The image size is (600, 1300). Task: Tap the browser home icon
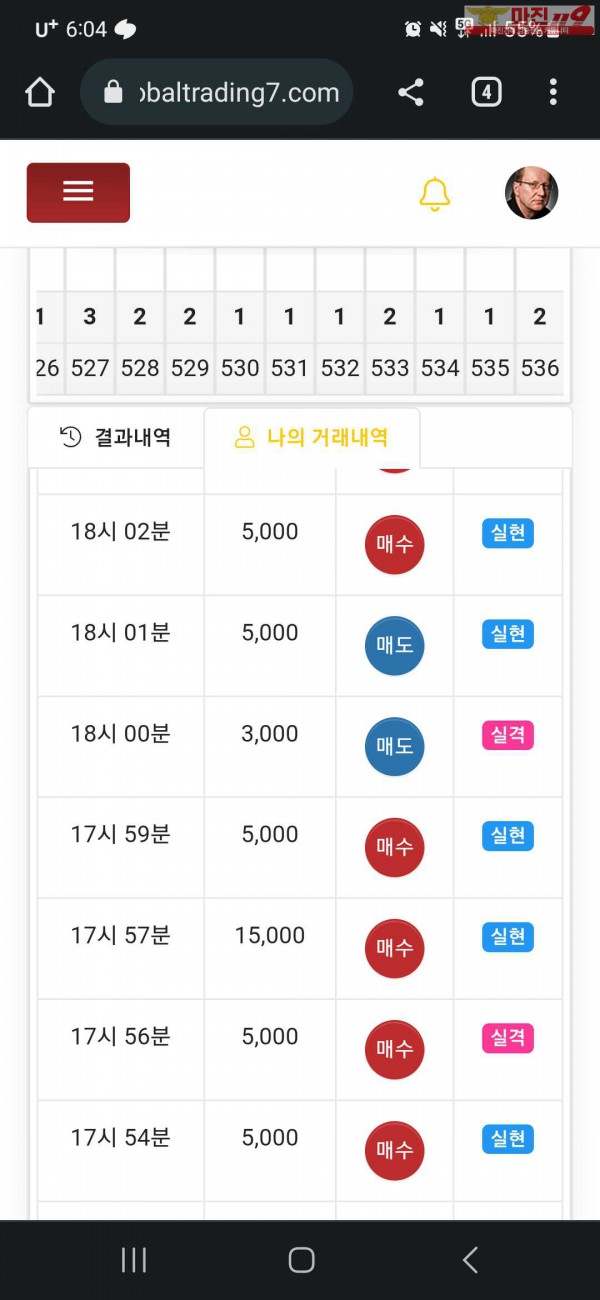tap(40, 93)
